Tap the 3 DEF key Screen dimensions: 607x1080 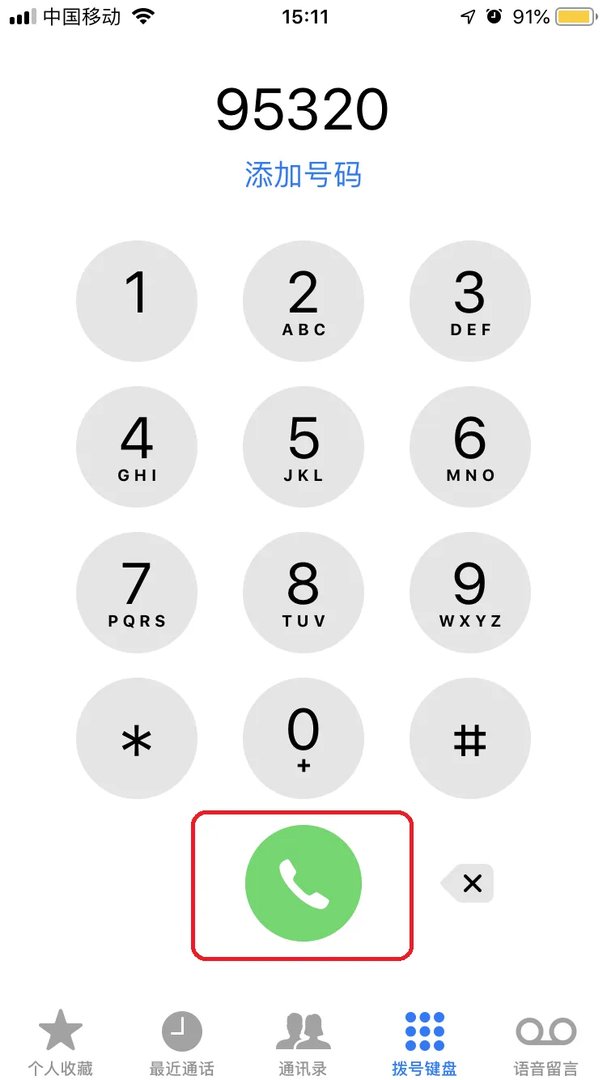469,301
